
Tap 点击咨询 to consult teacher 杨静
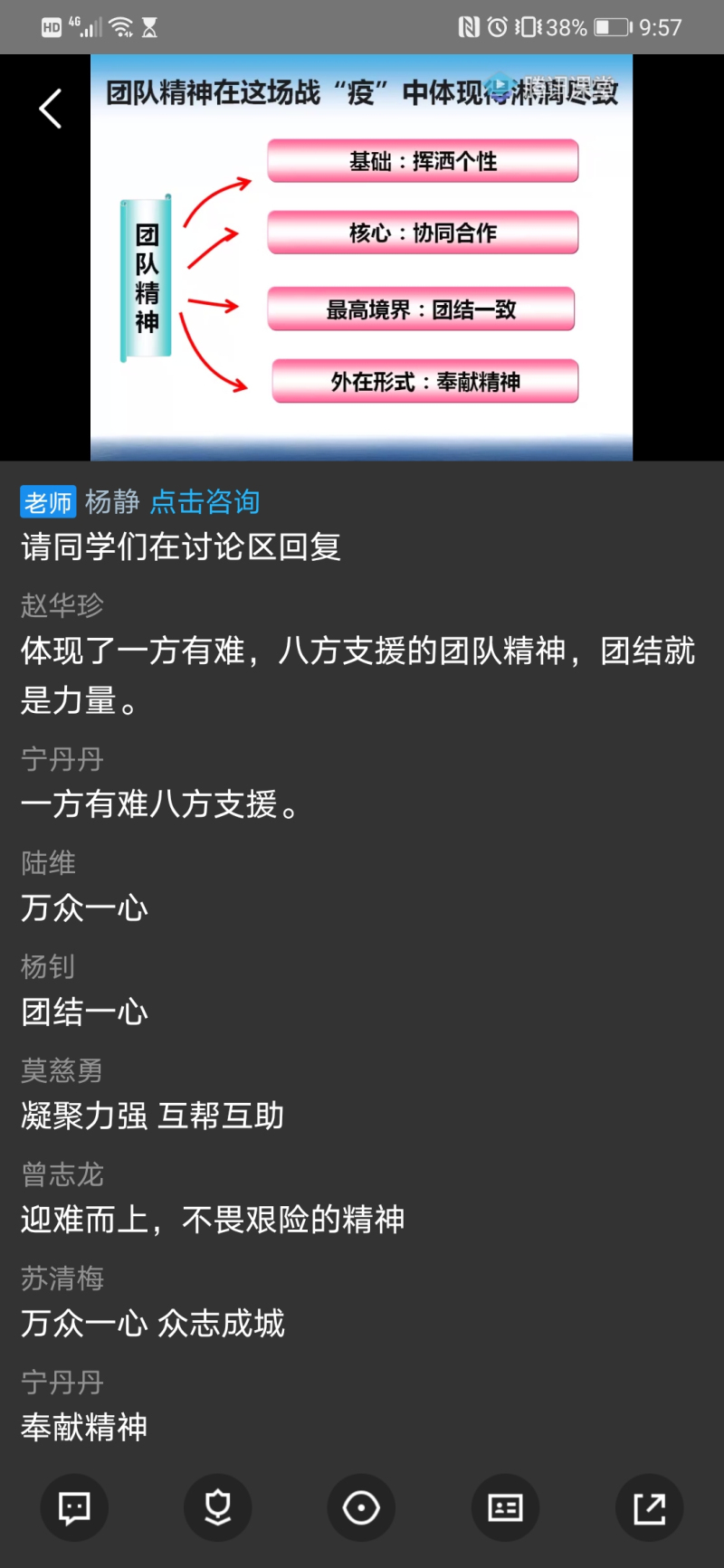205,501
